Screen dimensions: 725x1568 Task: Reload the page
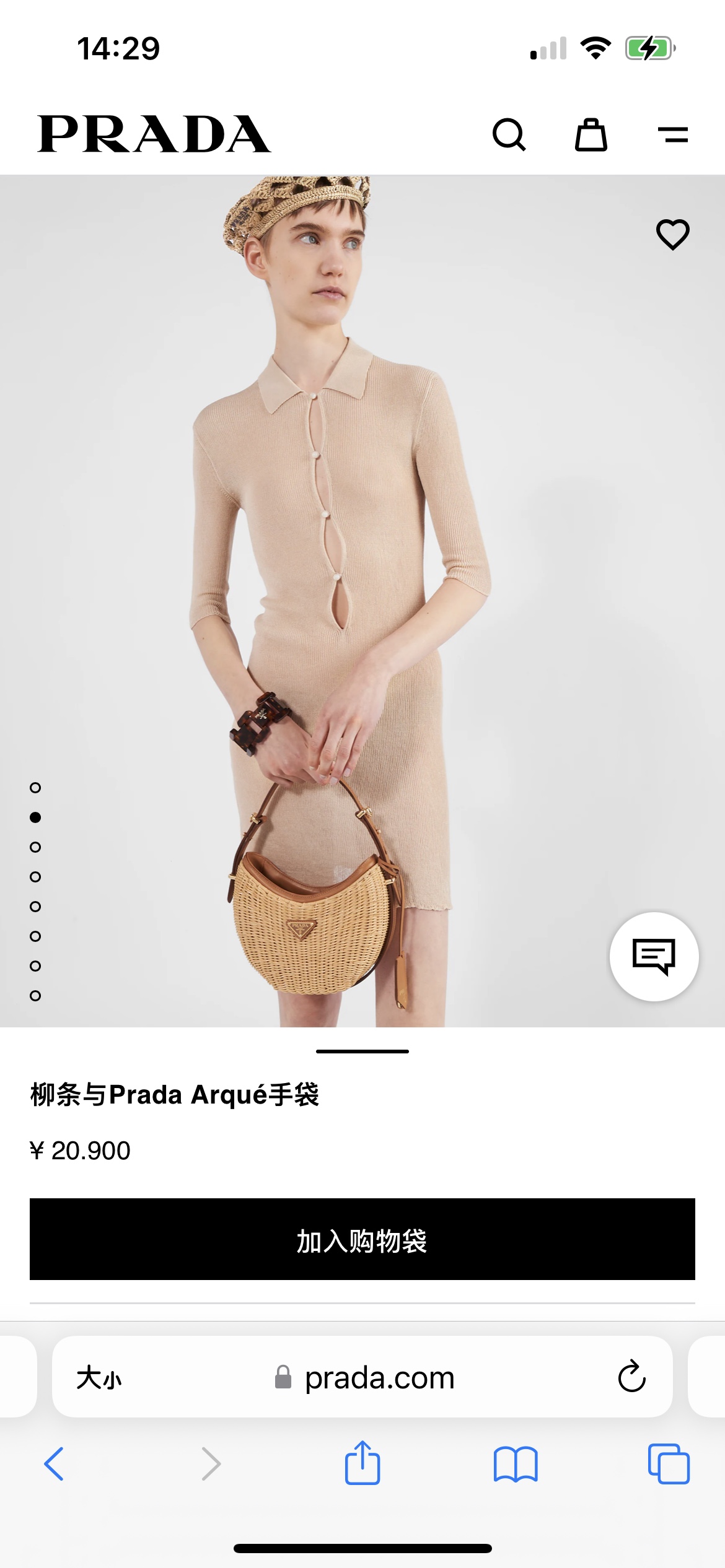click(x=631, y=1377)
